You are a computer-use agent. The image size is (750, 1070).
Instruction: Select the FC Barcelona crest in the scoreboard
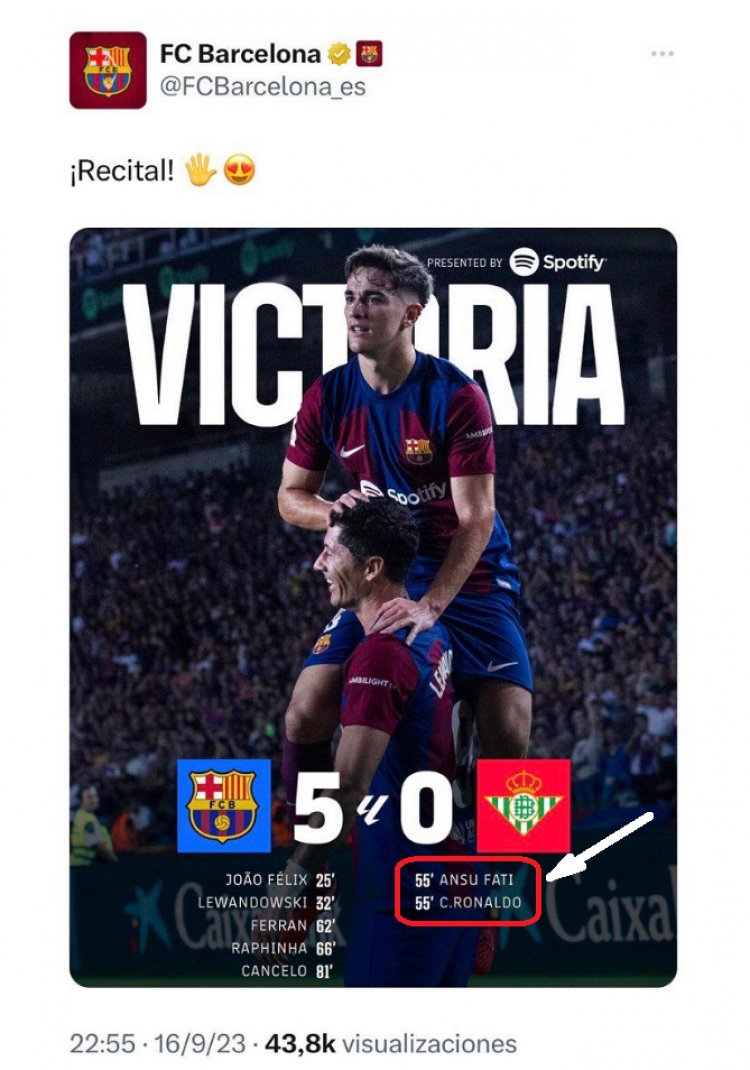point(222,804)
